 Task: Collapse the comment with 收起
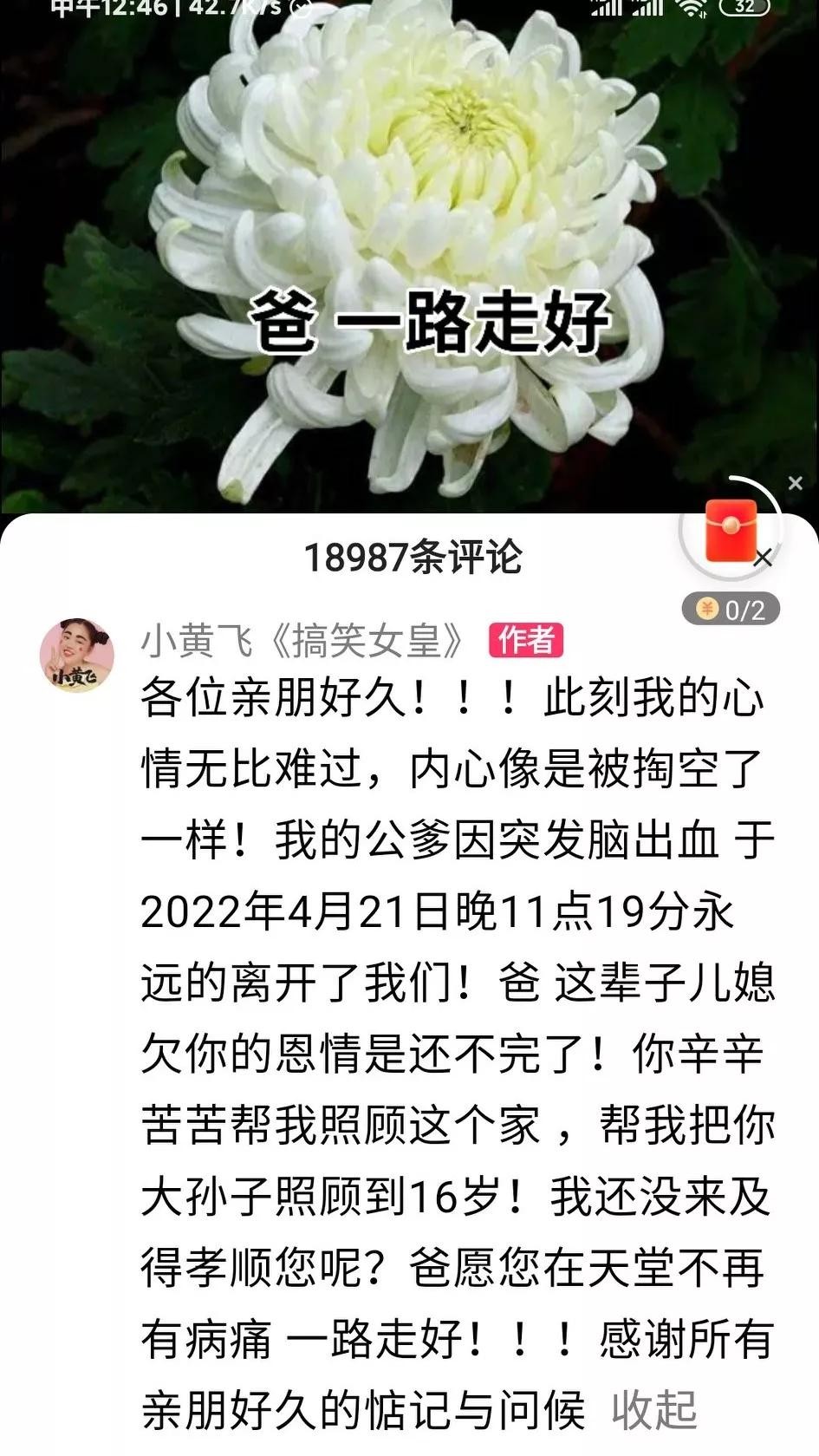click(x=654, y=1410)
